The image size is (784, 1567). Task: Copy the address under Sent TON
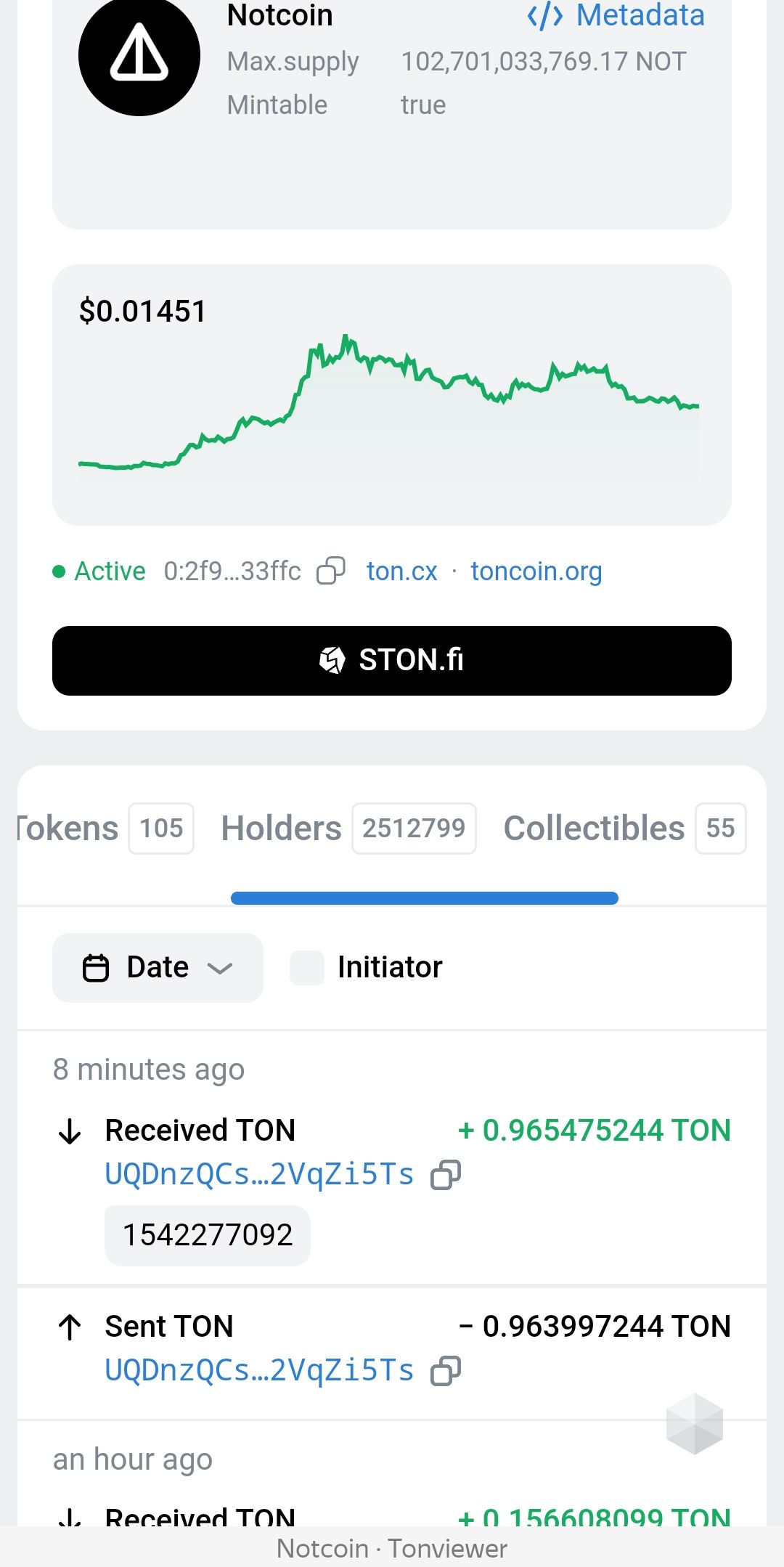tap(446, 1371)
